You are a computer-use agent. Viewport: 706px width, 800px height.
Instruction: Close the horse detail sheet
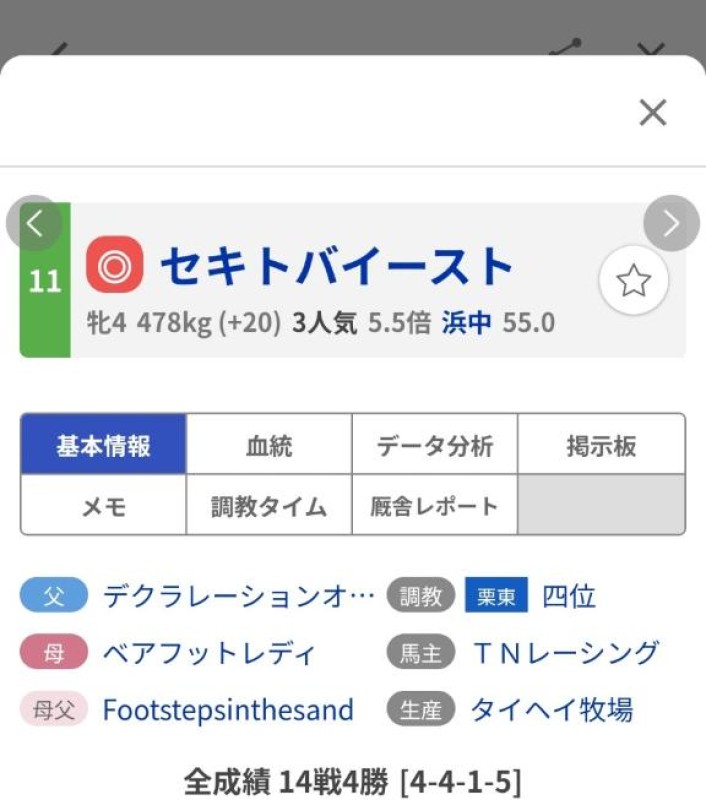coord(652,113)
